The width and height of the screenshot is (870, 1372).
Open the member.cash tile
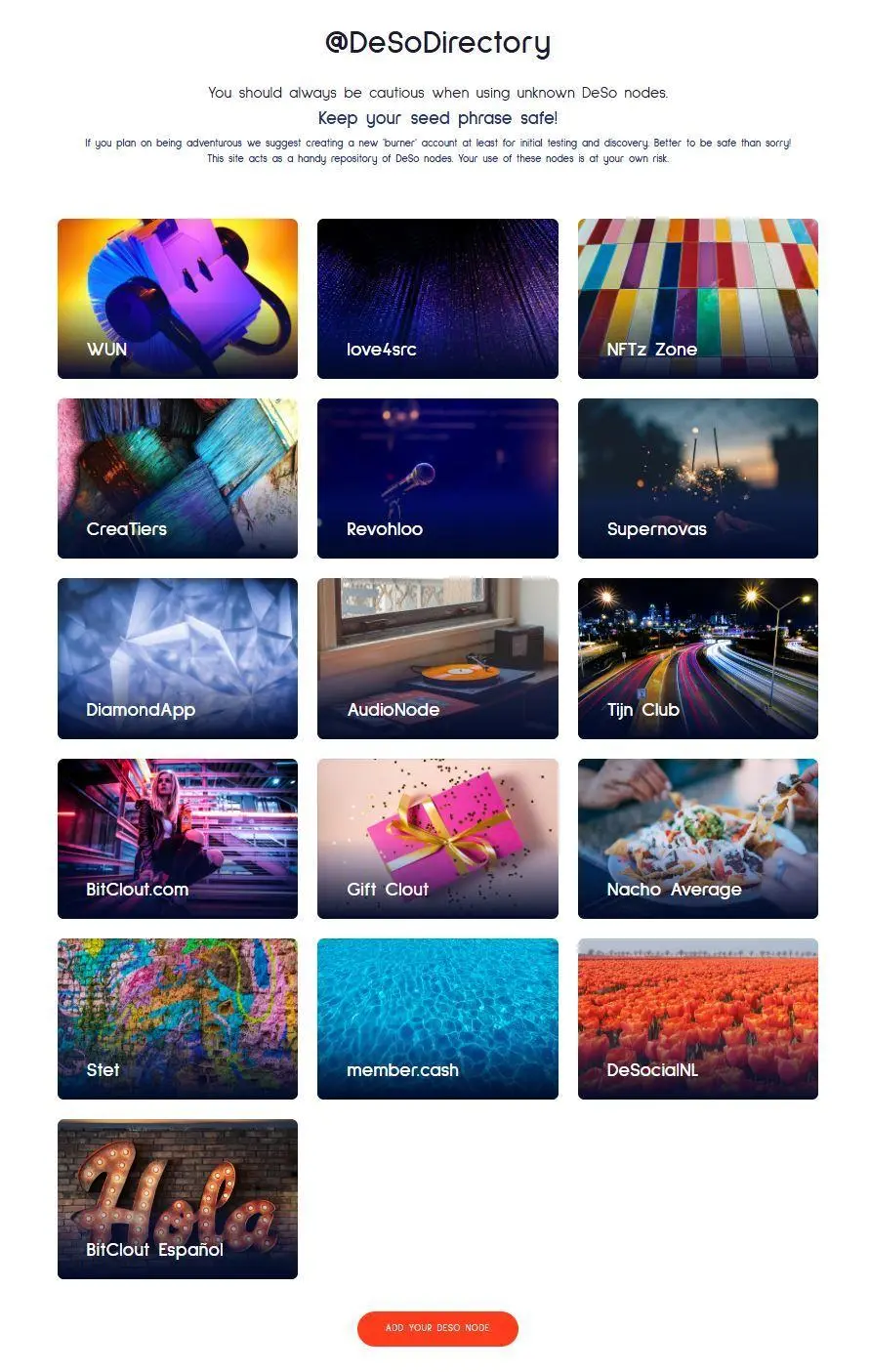click(437, 1019)
